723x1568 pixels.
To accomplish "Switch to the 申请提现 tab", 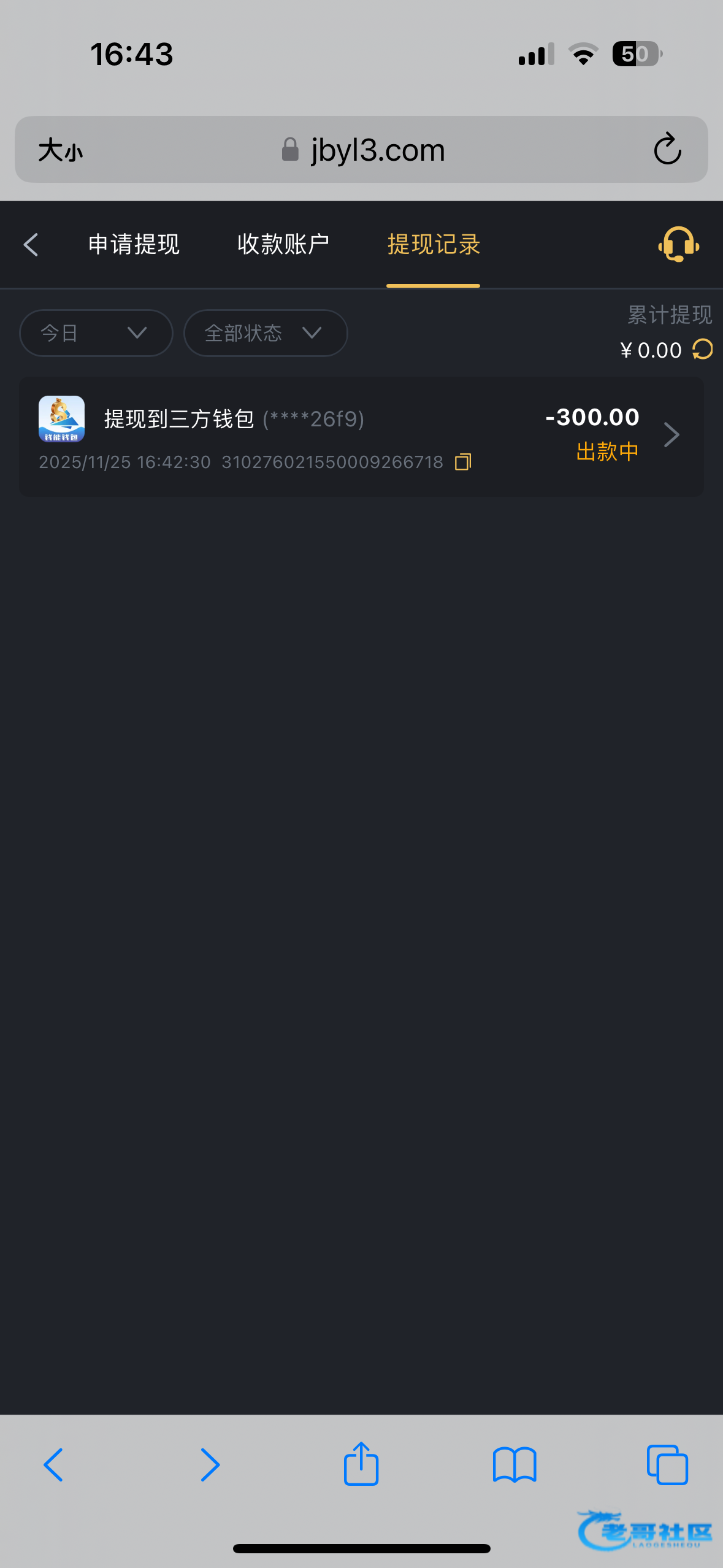I will tap(134, 244).
